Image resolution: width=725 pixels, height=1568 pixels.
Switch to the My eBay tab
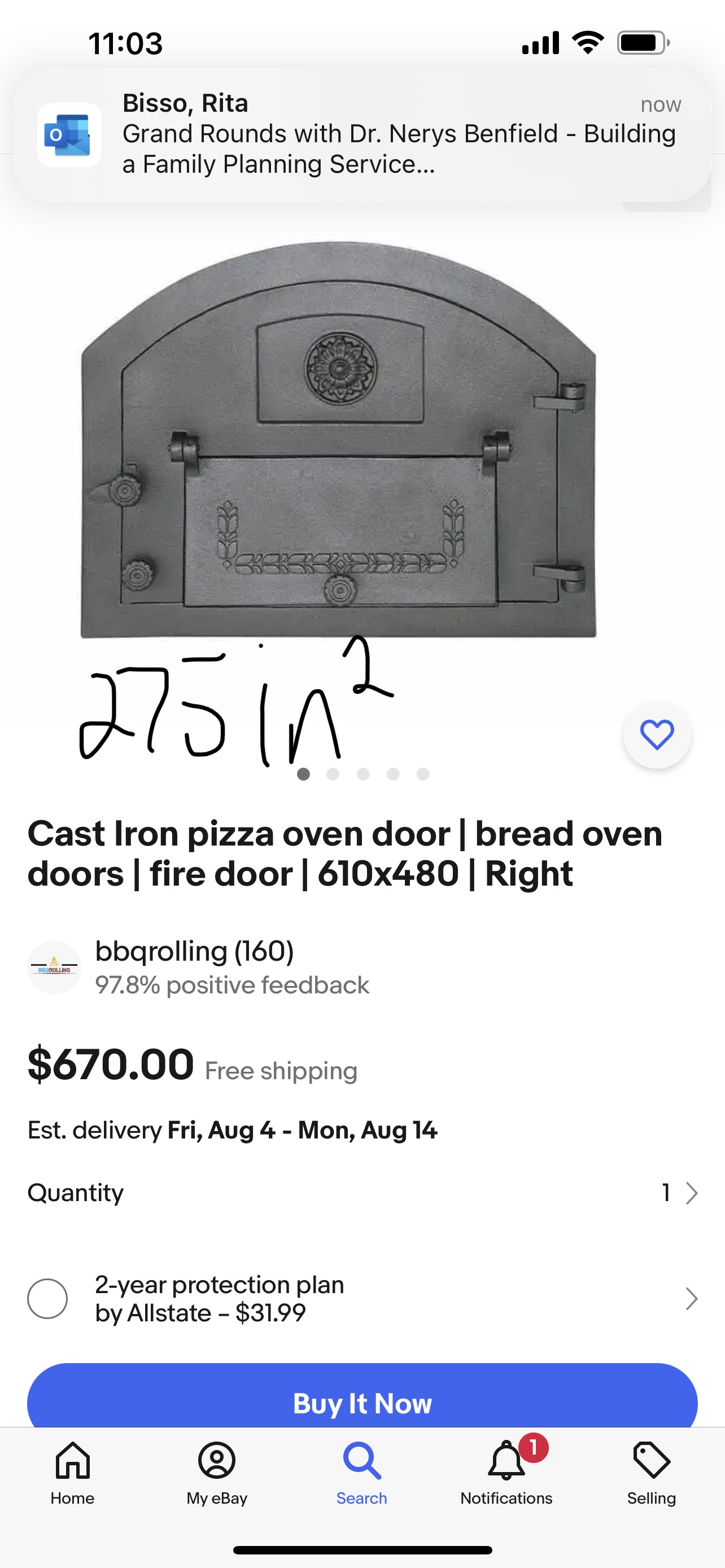coord(217,1473)
